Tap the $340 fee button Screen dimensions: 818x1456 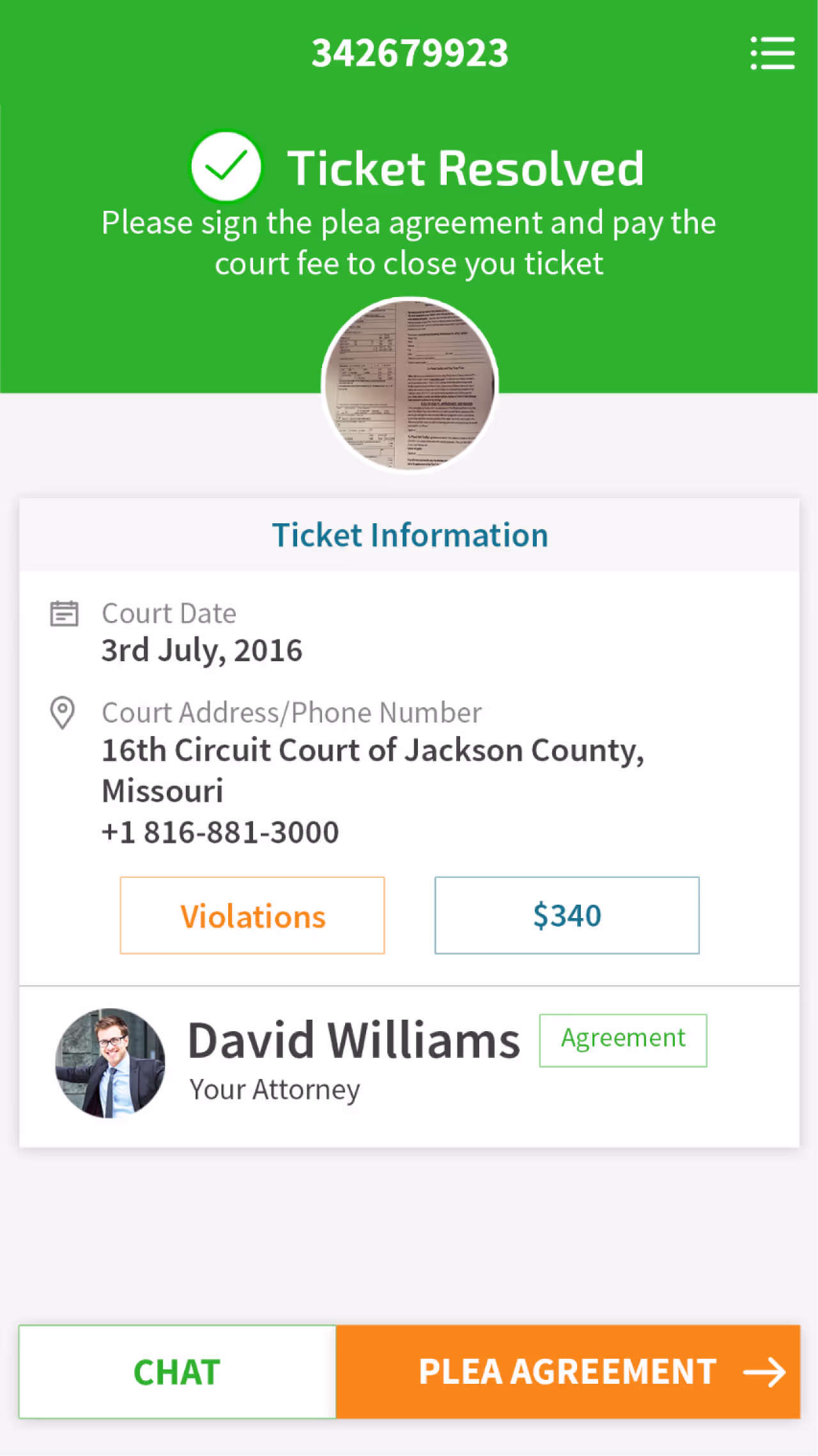point(567,916)
